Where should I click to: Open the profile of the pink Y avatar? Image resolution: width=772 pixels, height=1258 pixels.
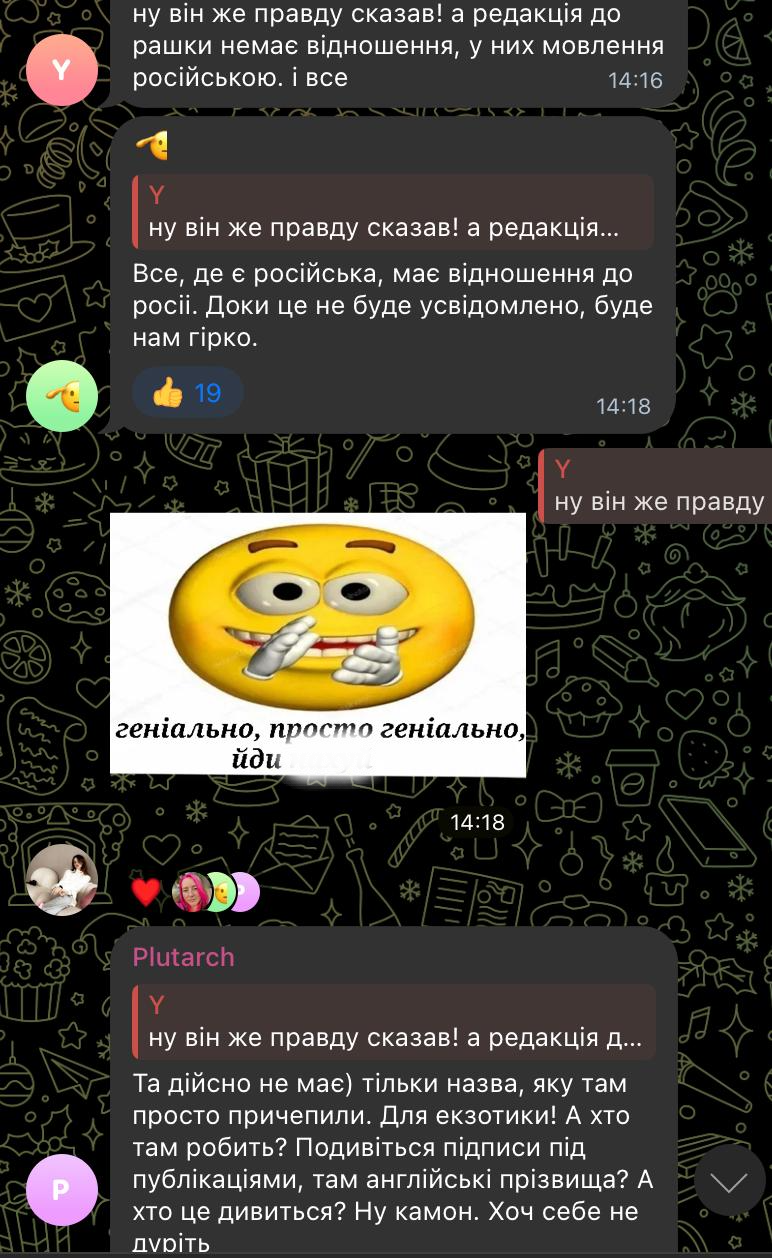tap(61, 70)
